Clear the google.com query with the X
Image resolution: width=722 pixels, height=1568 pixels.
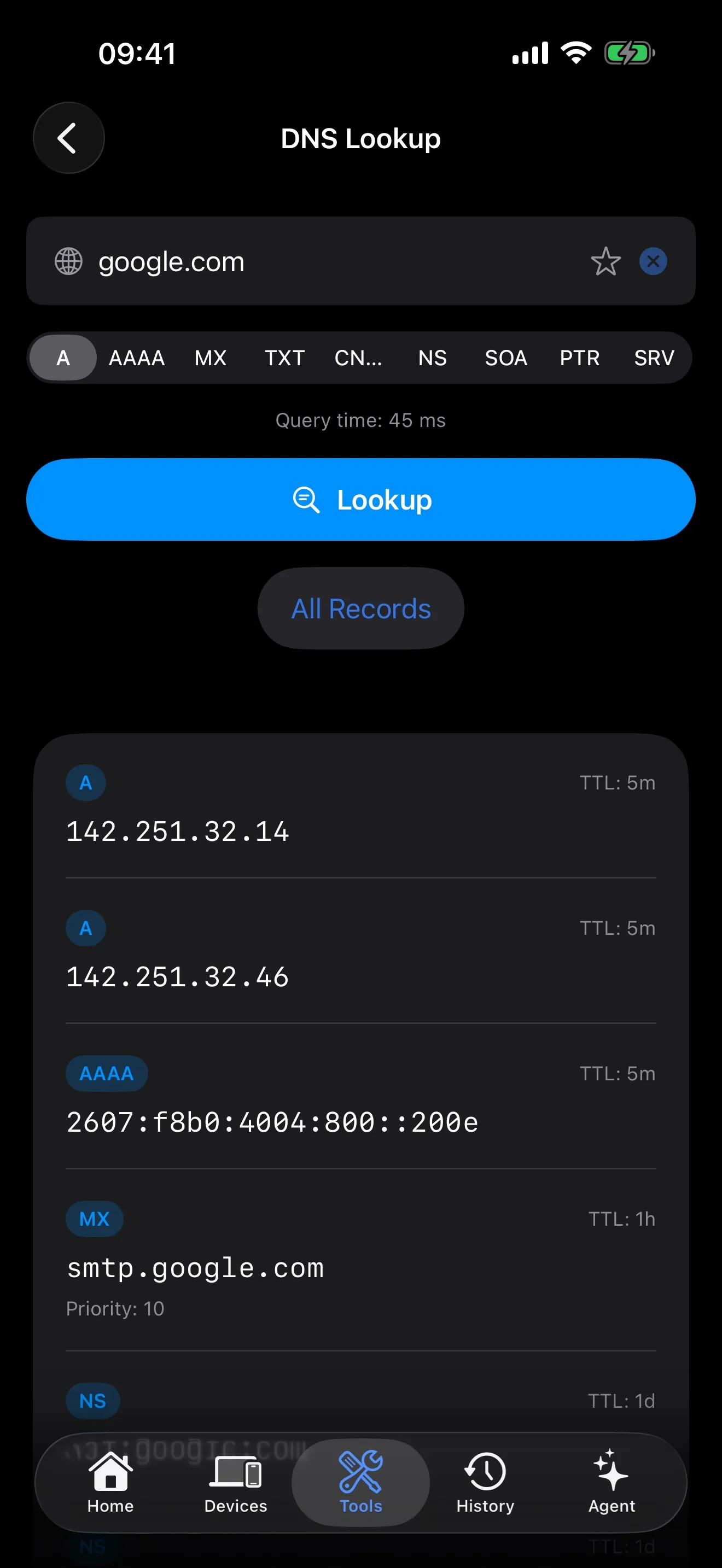[653, 261]
